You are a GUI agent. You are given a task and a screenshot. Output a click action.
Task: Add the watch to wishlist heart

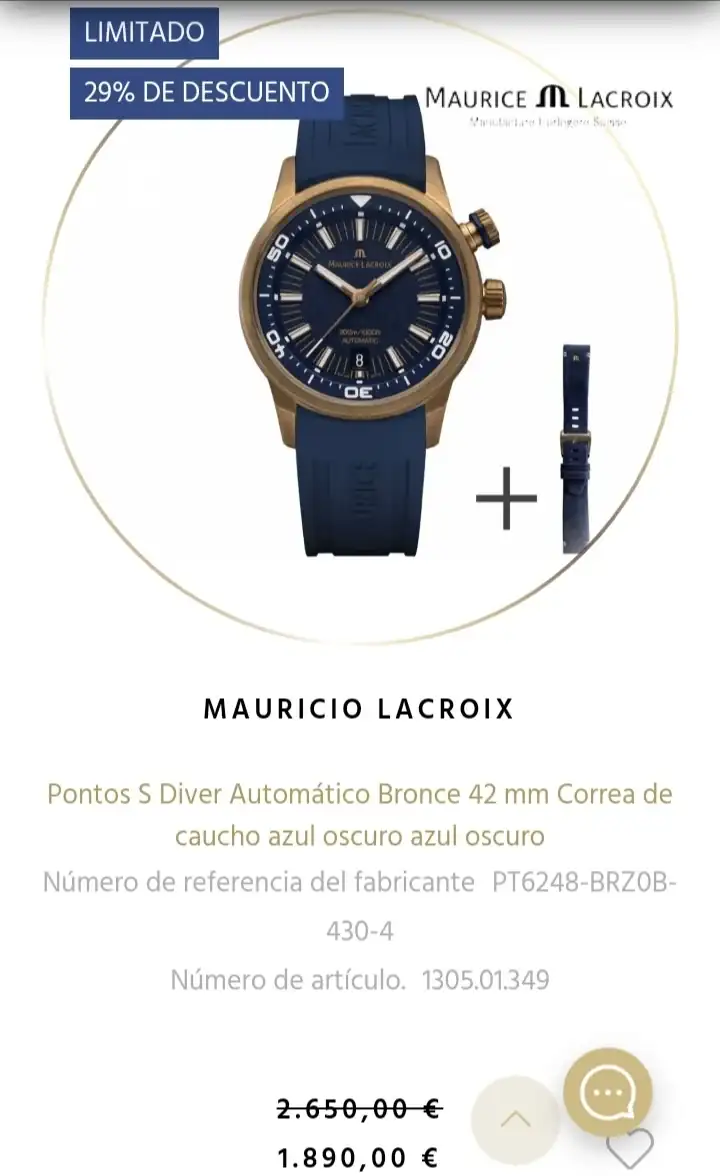(631, 1150)
